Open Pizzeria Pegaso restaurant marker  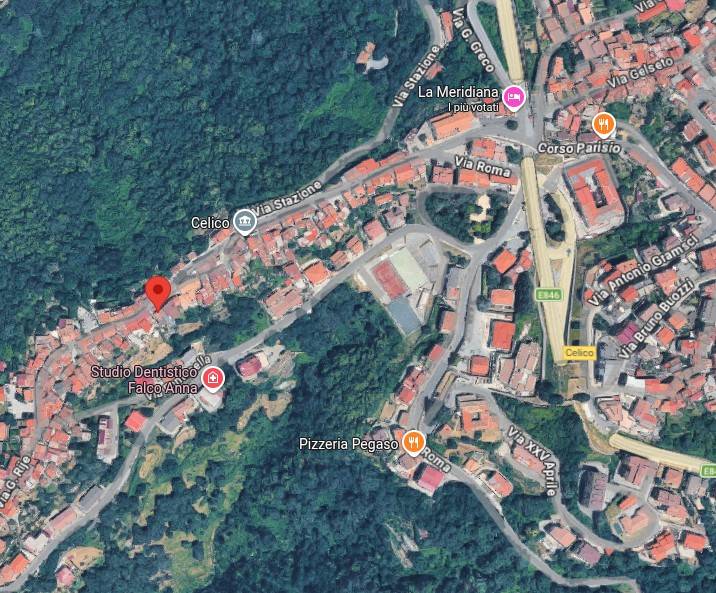(x=413, y=442)
